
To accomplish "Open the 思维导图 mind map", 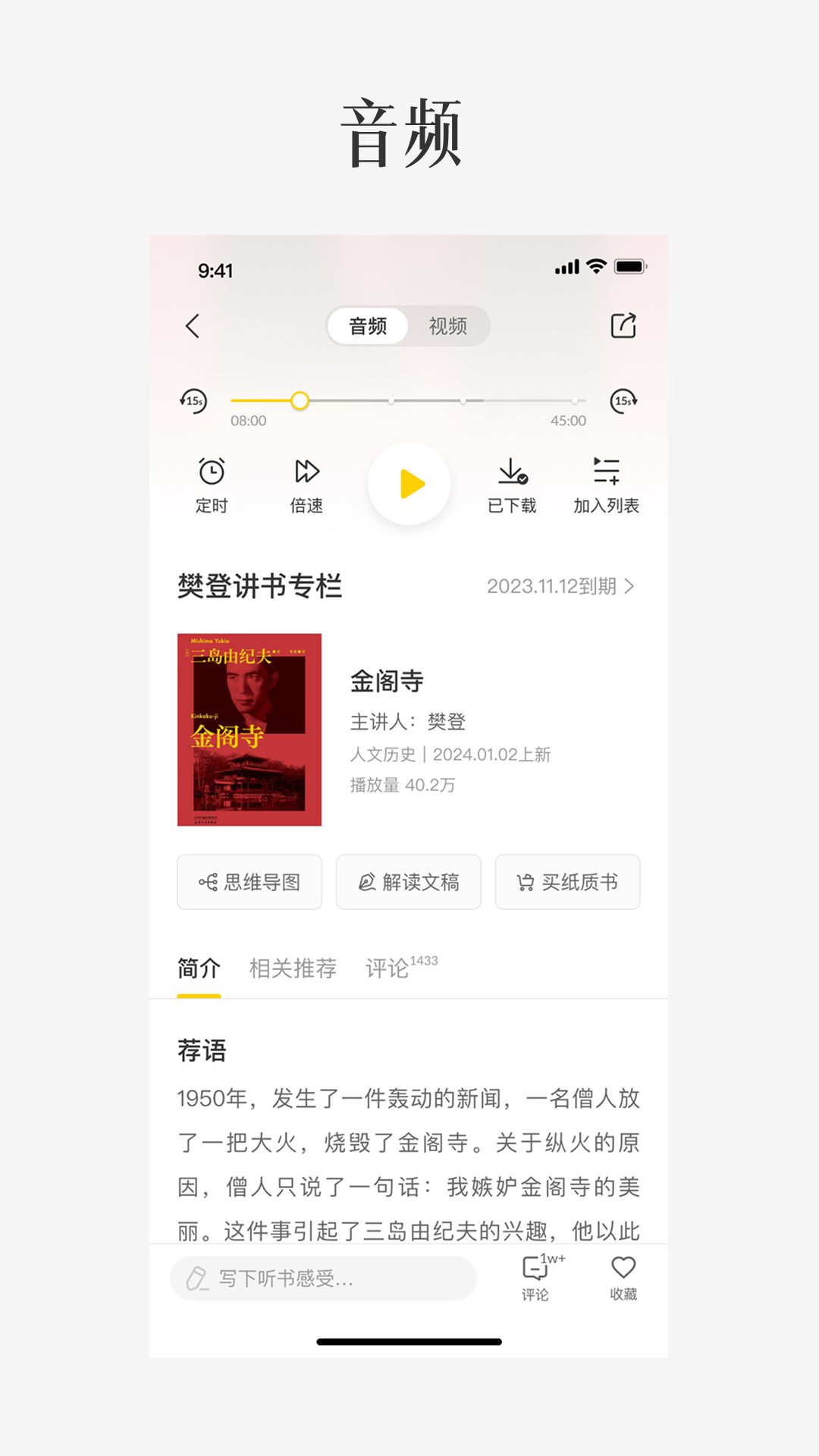I will point(249,882).
